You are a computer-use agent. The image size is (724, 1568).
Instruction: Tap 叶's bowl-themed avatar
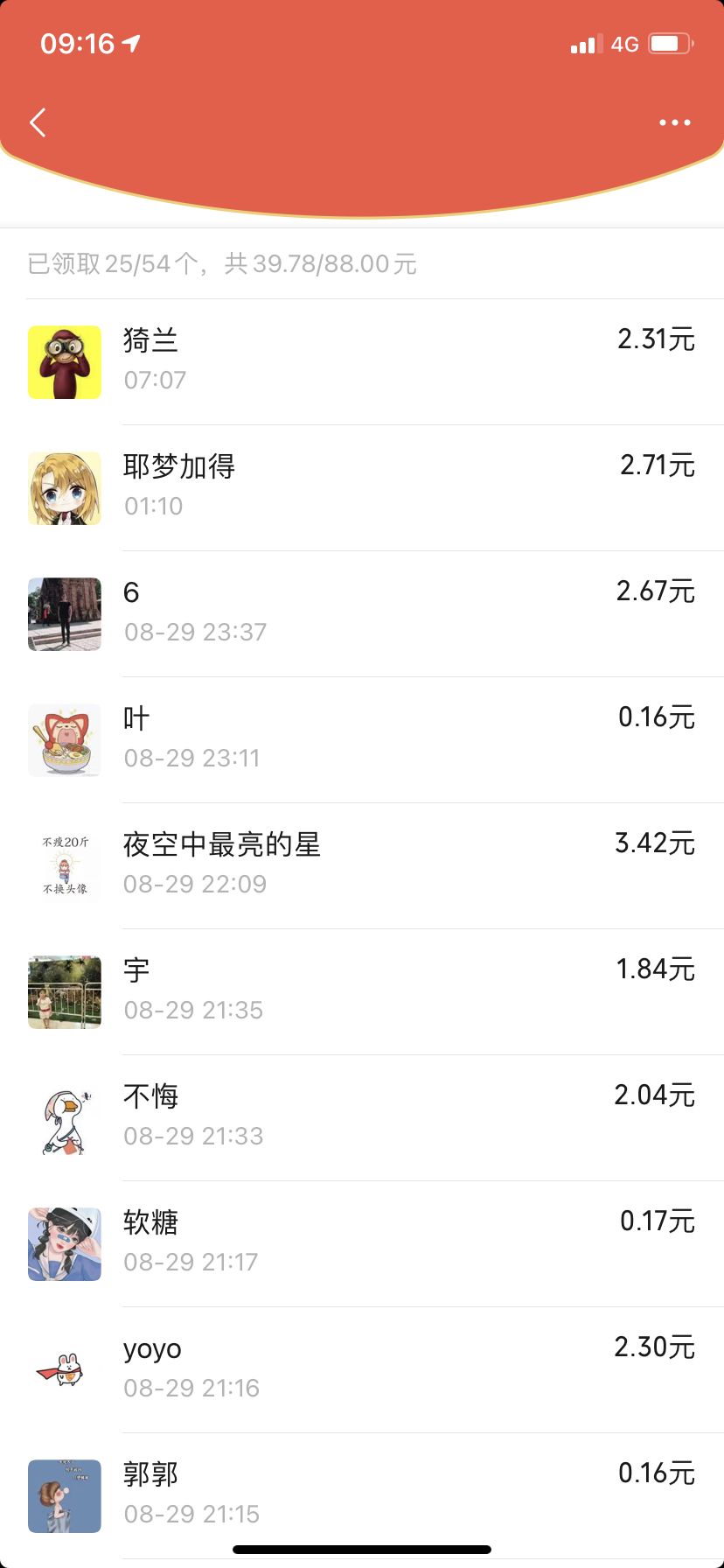64,739
